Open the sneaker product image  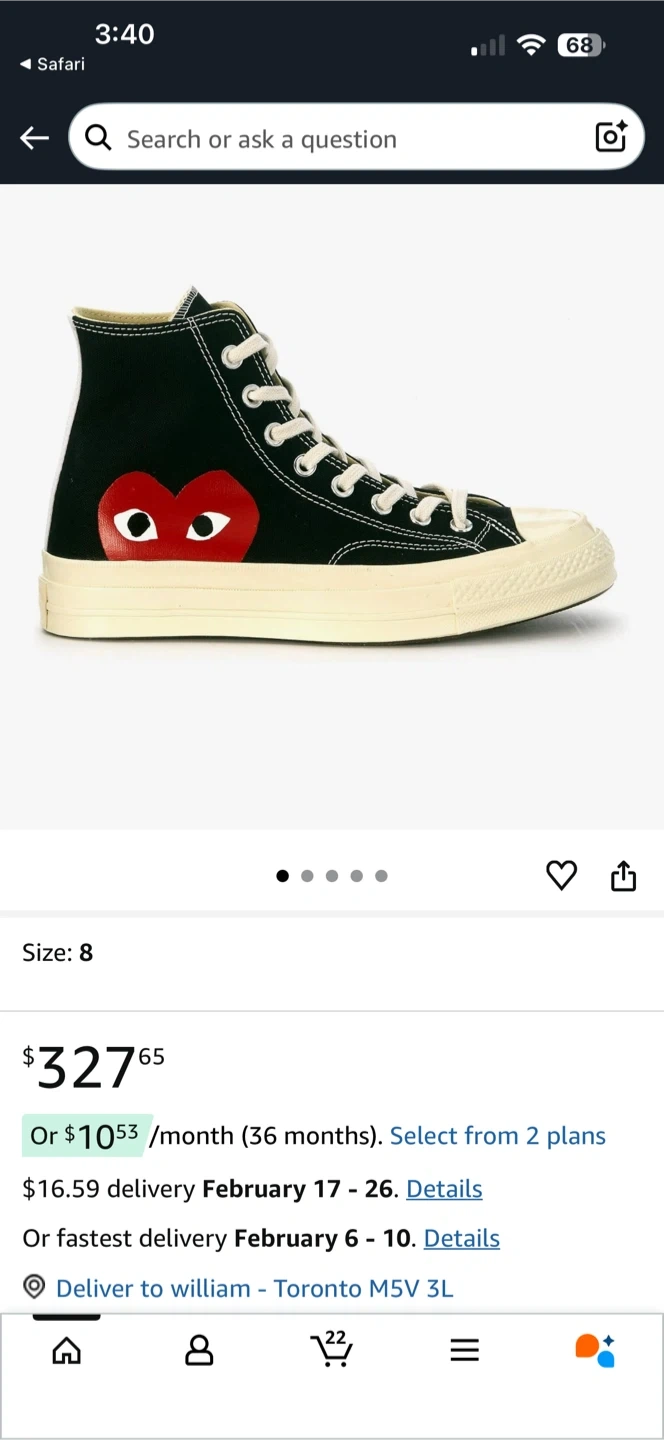click(332, 470)
